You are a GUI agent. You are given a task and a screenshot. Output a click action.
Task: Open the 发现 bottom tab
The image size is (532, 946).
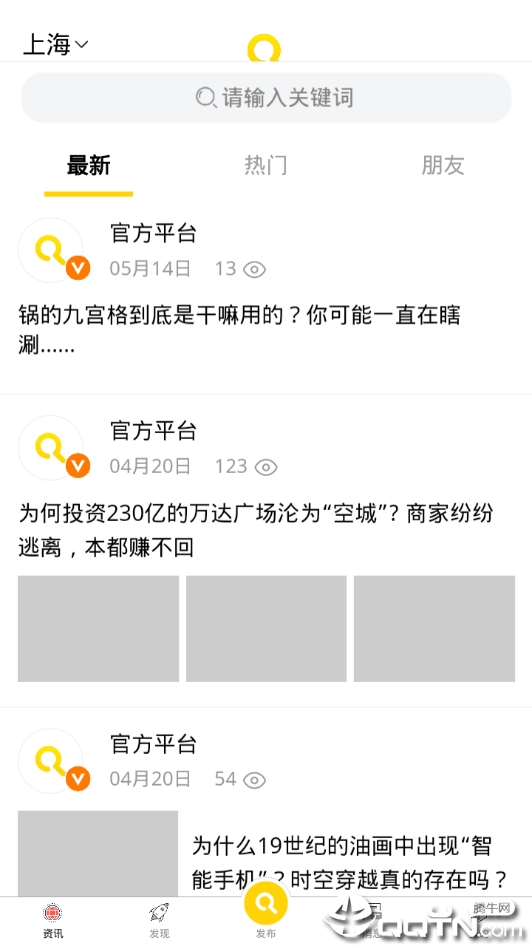(x=159, y=921)
